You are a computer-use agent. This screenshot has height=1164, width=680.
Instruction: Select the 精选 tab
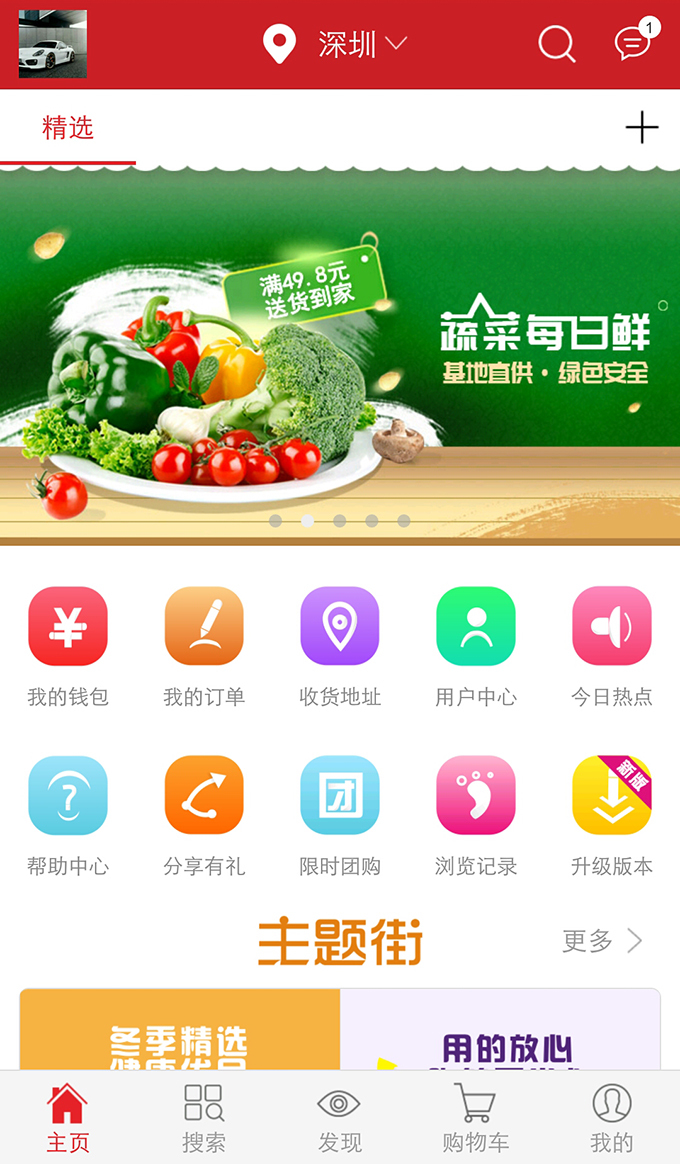pyautogui.click(x=68, y=128)
